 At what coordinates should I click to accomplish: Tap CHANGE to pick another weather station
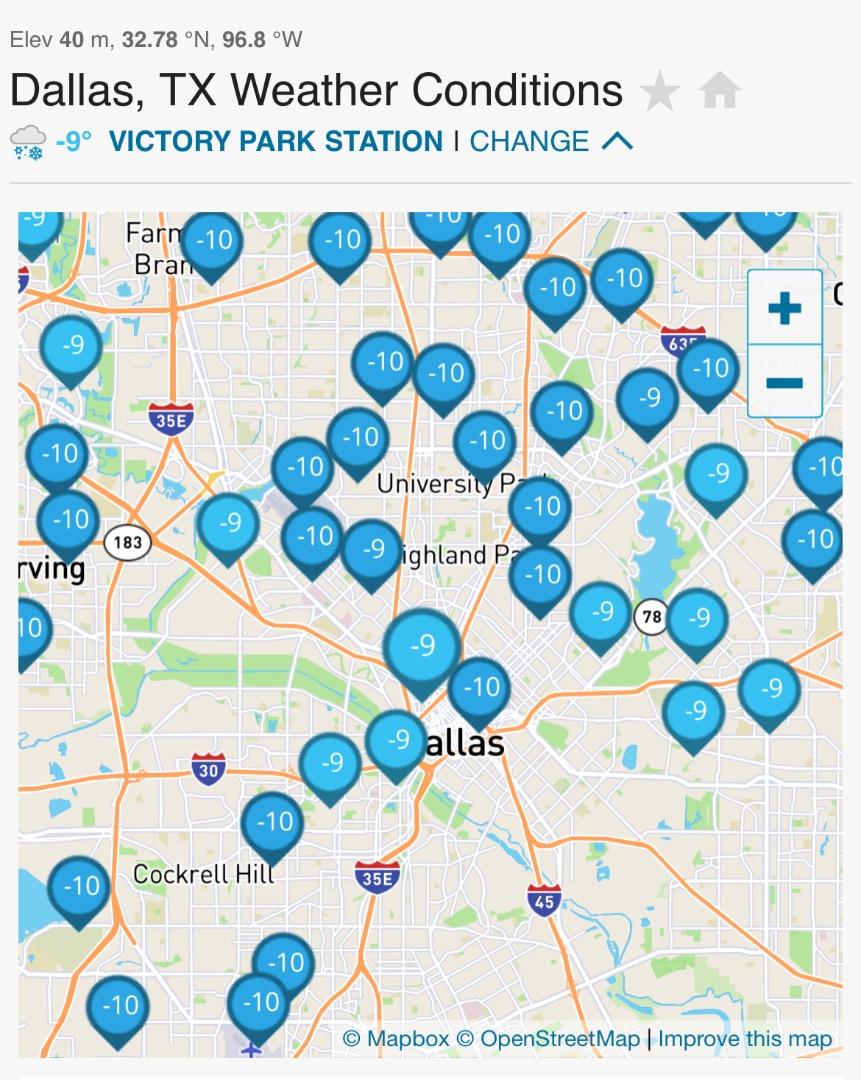pos(529,142)
